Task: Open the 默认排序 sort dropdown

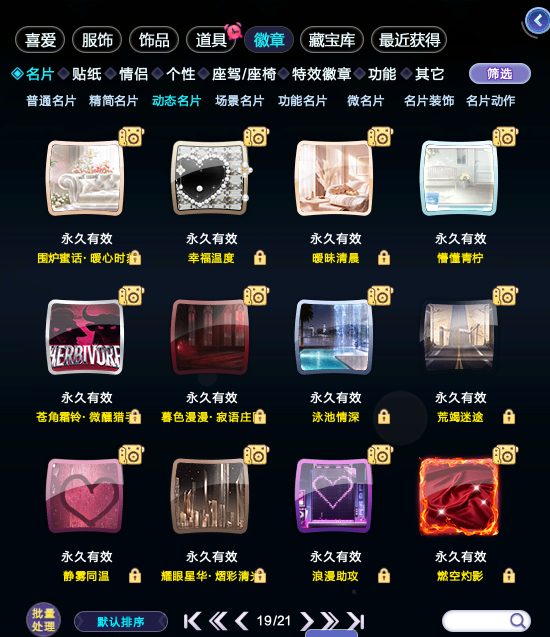Action: (x=121, y=622)
